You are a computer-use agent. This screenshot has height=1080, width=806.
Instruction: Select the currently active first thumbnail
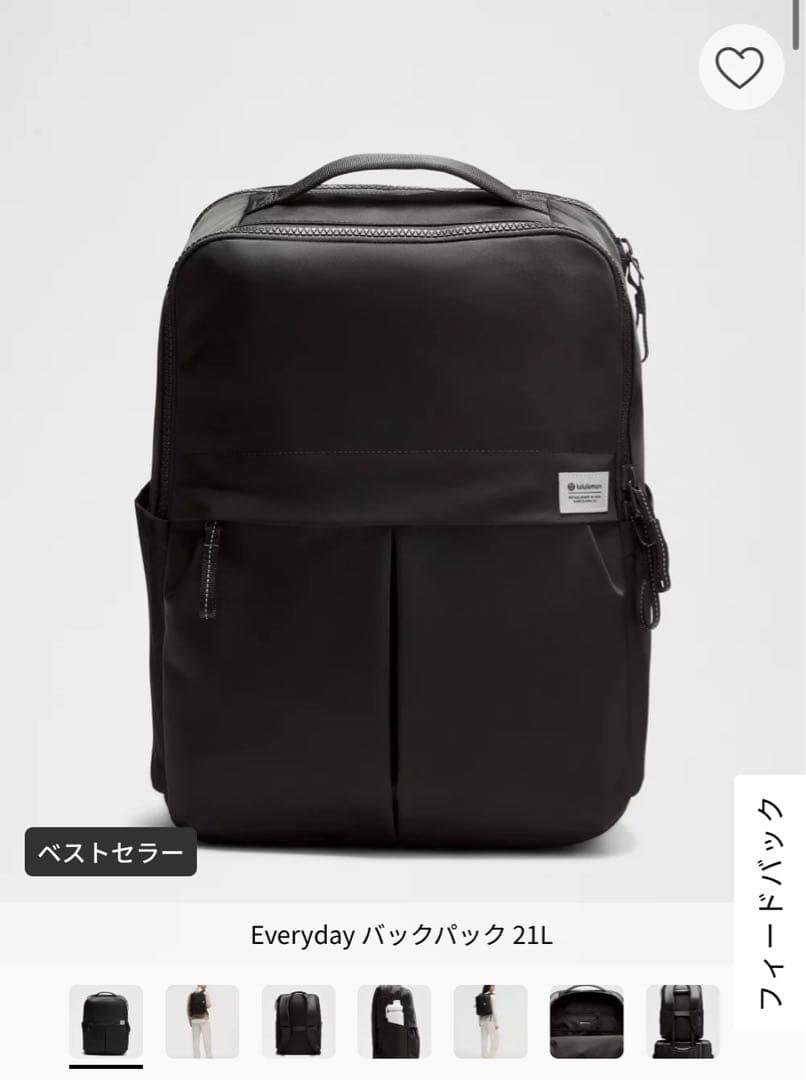coord(106,1023)
